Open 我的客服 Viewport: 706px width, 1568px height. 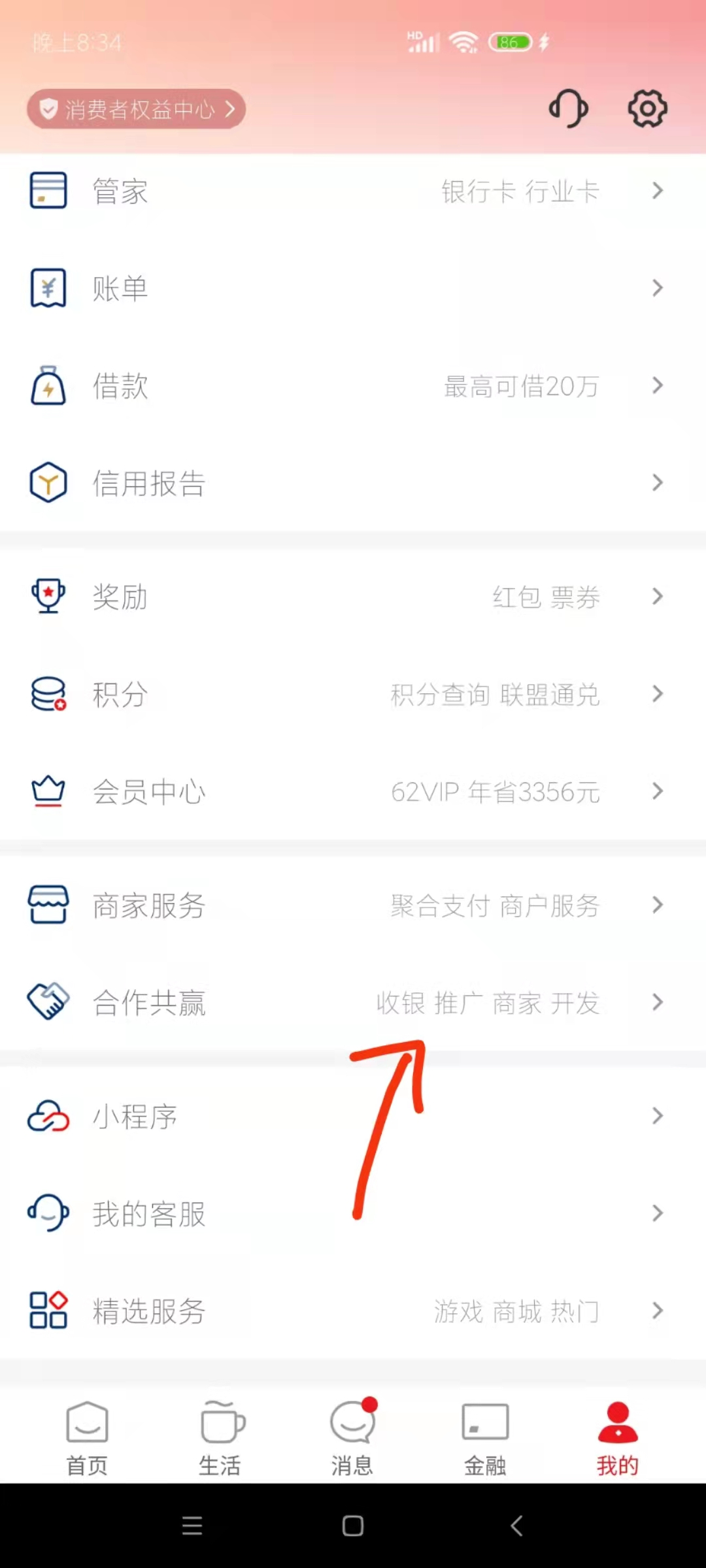pos(353,1213)
